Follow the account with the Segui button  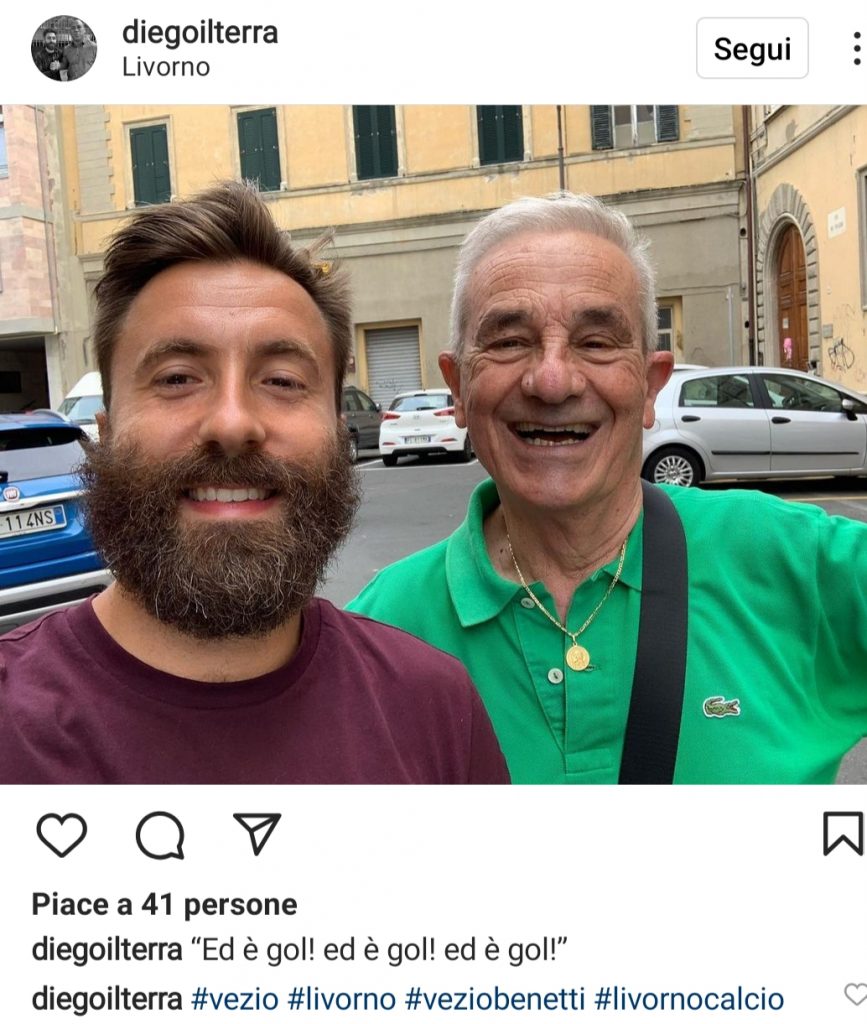coord(752,48)
